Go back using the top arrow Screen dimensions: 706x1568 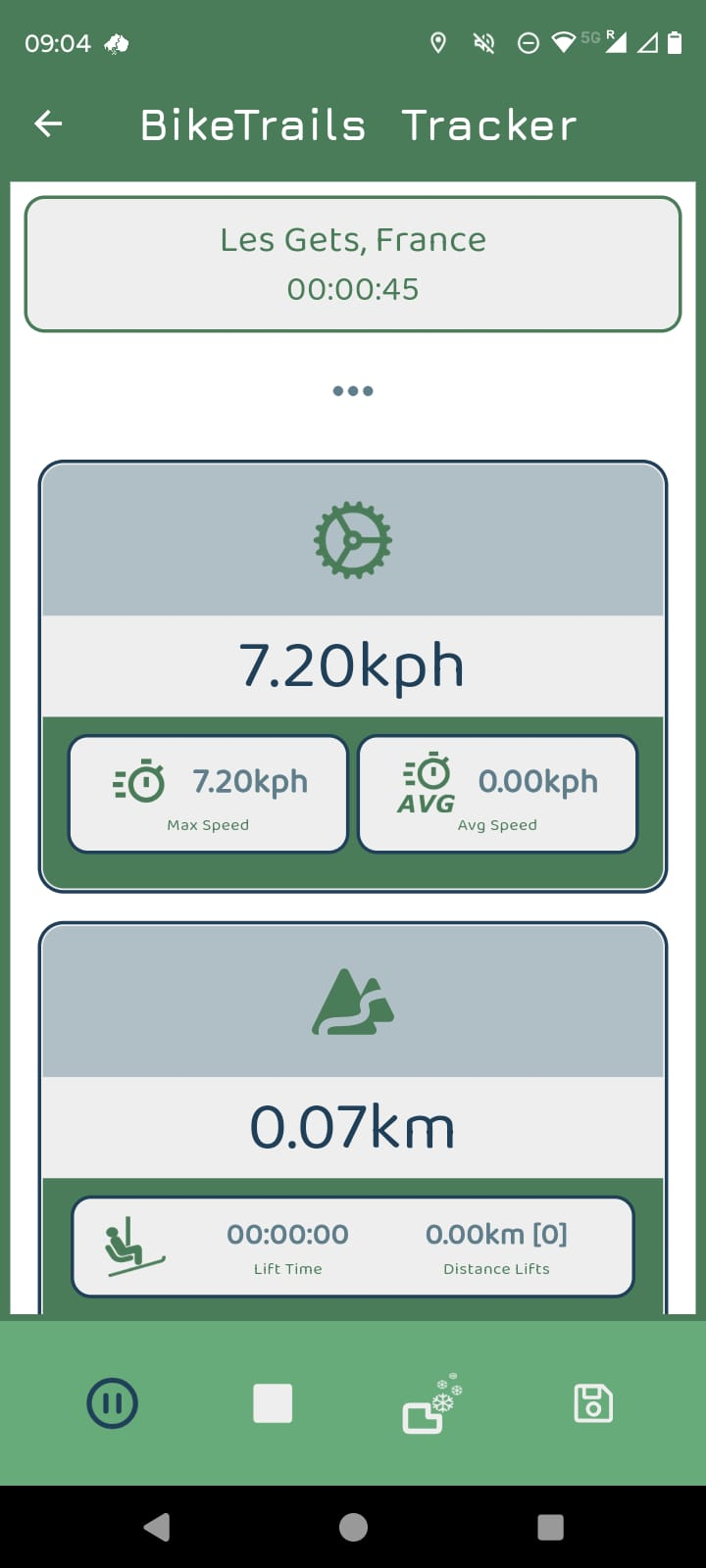tap(48, 123)
